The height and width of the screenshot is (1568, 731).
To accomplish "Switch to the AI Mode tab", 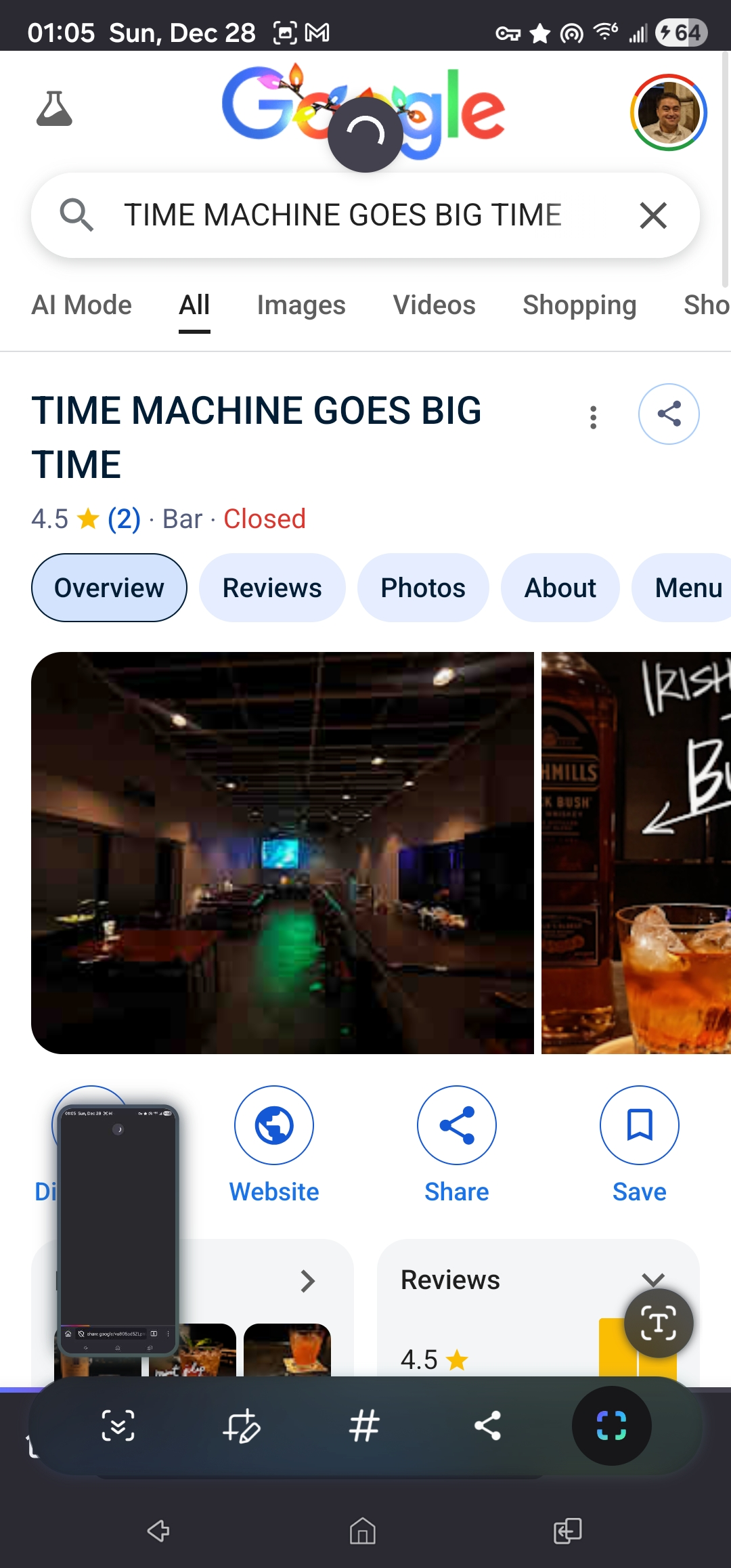I will 81,305.
